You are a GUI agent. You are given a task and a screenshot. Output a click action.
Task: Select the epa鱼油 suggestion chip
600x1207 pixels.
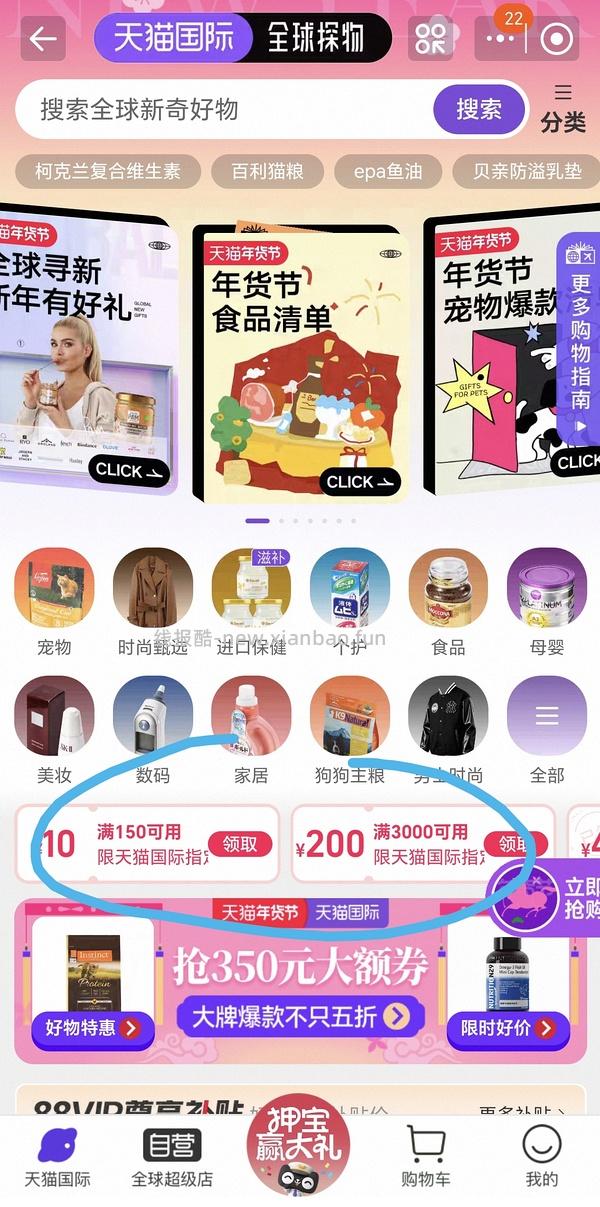[x=388, y=171]
